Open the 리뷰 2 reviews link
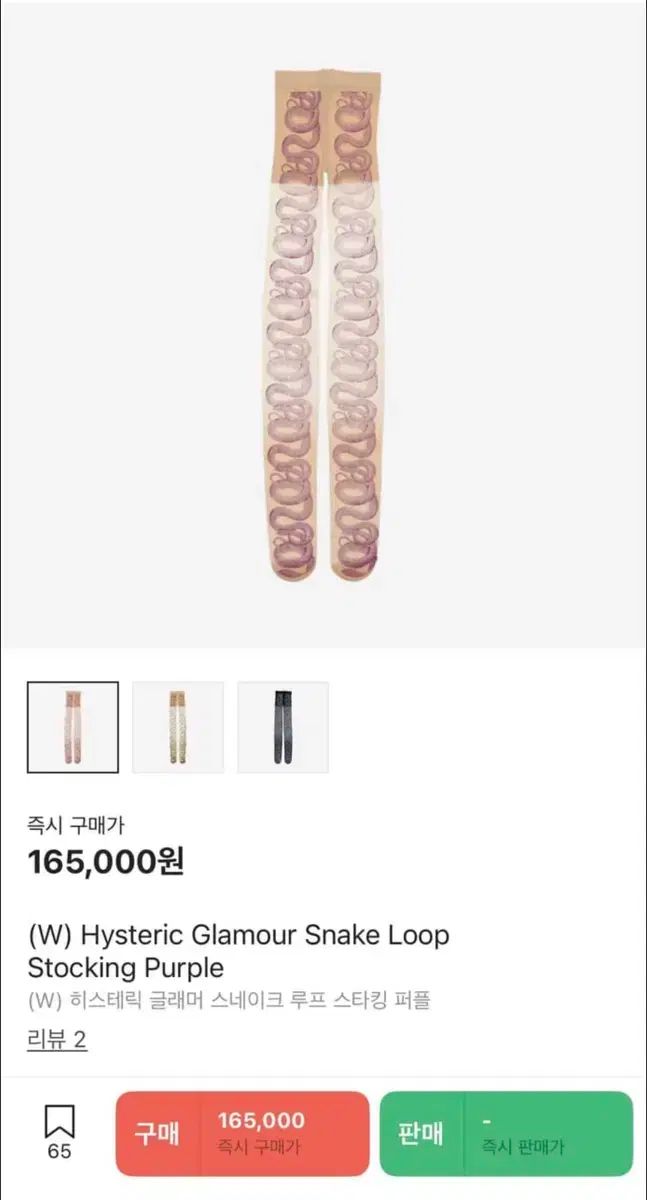Viewport: 647px width, 1200px height. click(57, 1040)
